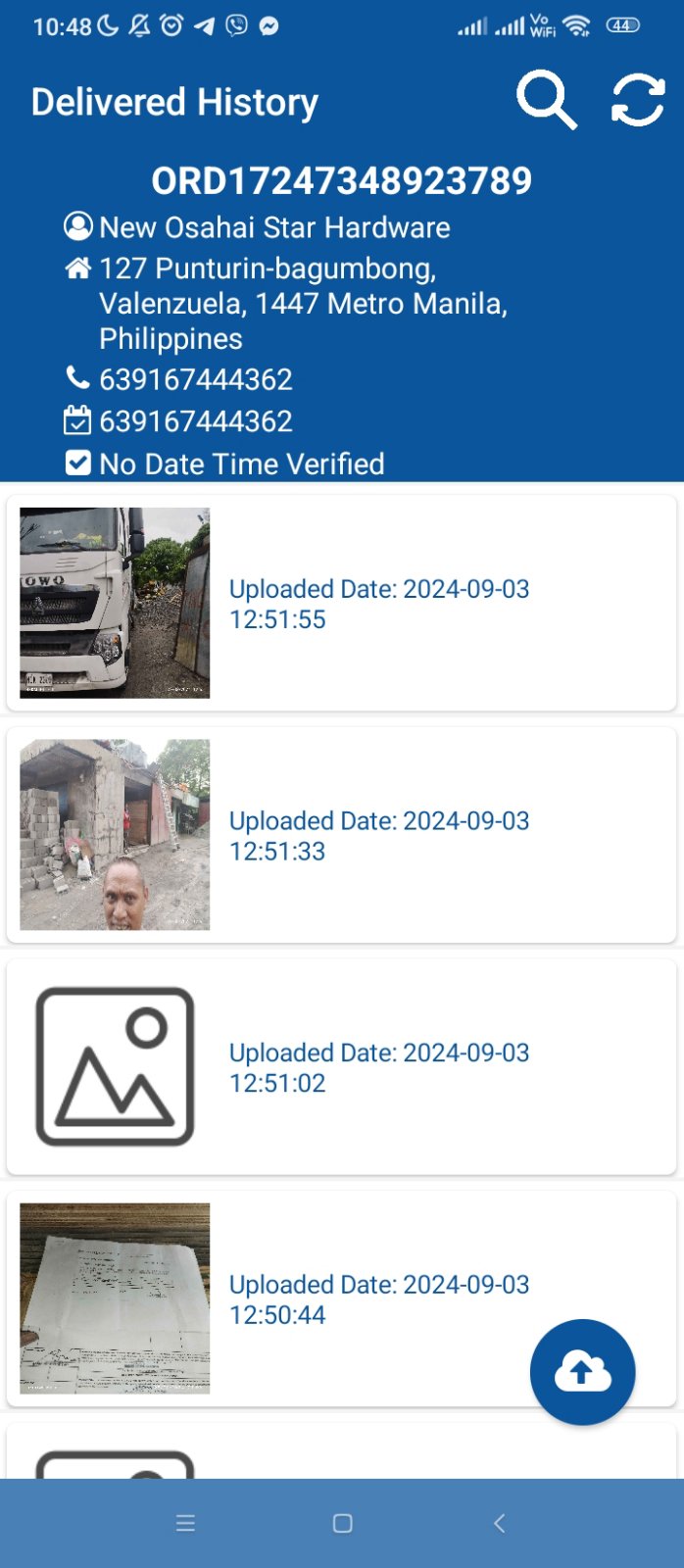The image size is (684, 1568).
Task: Refresh the delivered history list
Action: click(x=638, y=100)
